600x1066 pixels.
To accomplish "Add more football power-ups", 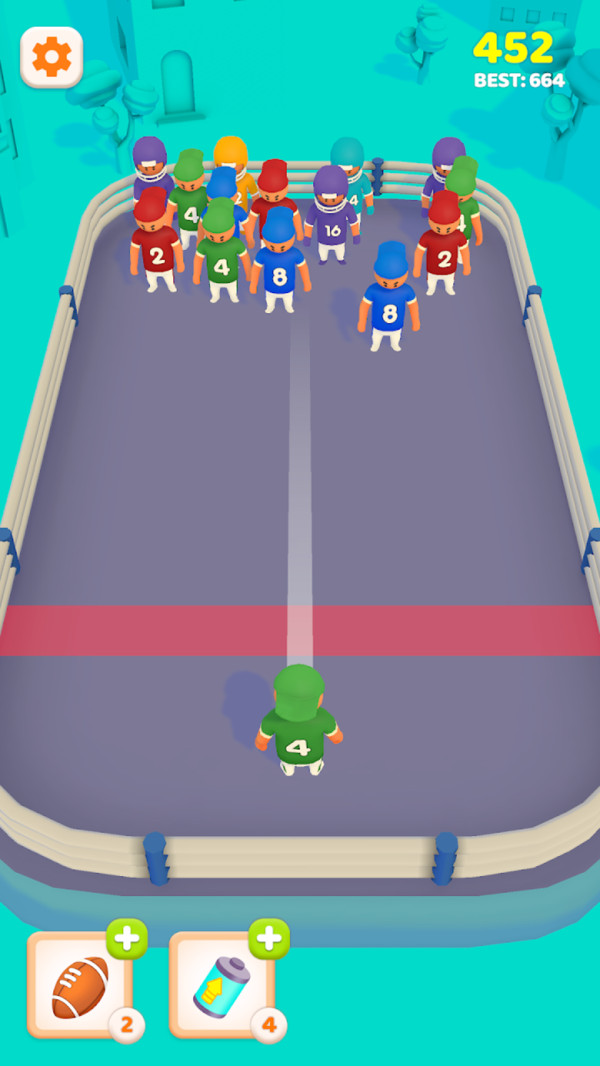I will click(127, 940).
